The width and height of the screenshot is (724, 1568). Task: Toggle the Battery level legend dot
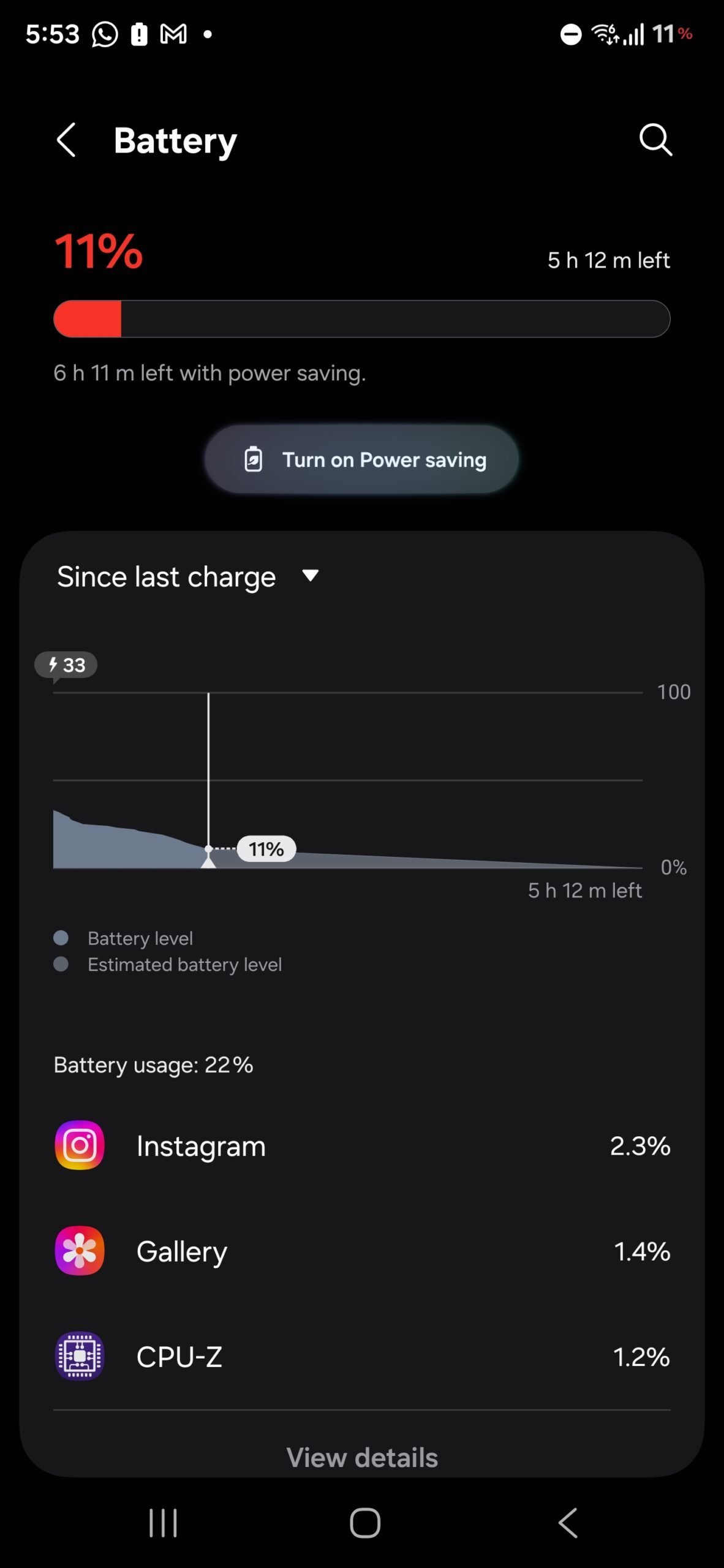pyautogui.click(x=61, y=937)
